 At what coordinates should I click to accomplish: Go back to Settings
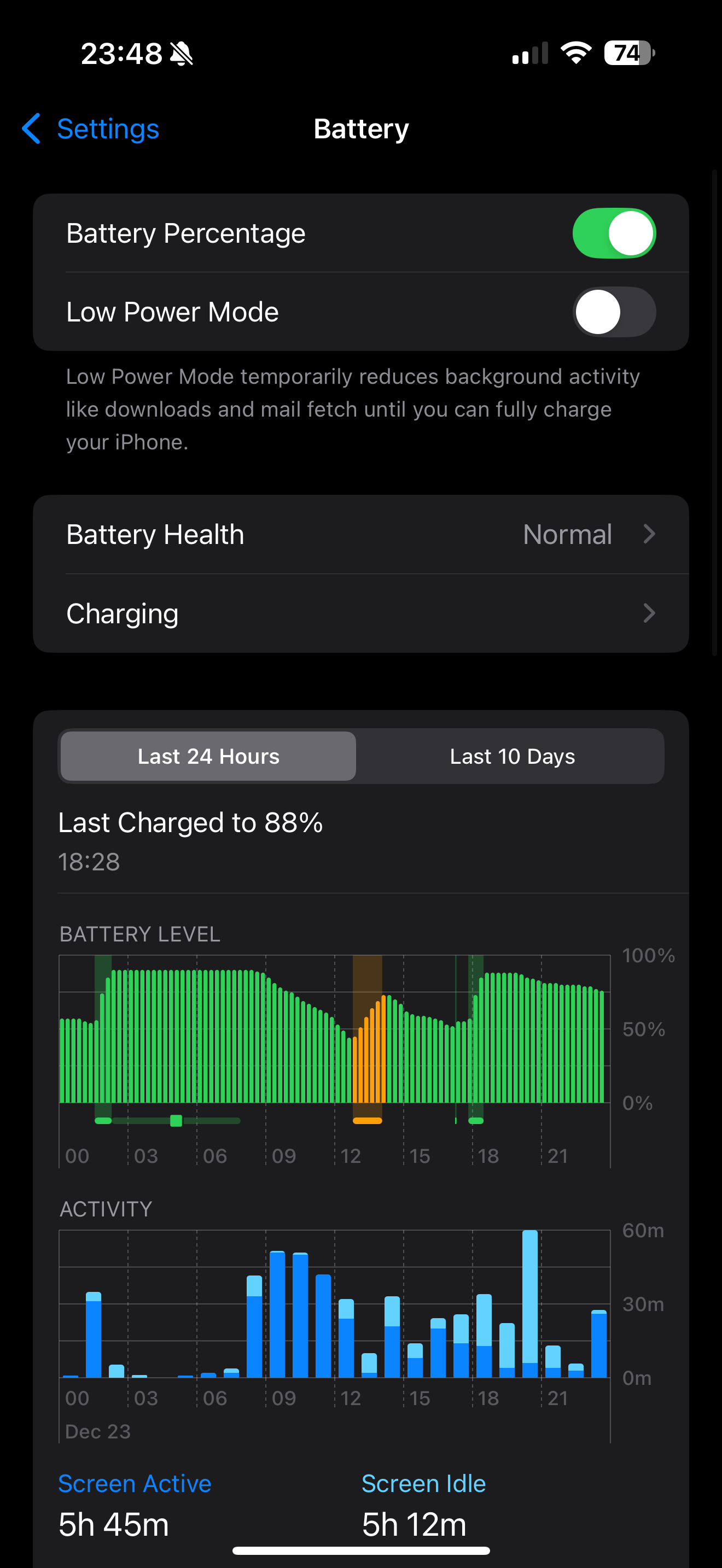point(90,128)
